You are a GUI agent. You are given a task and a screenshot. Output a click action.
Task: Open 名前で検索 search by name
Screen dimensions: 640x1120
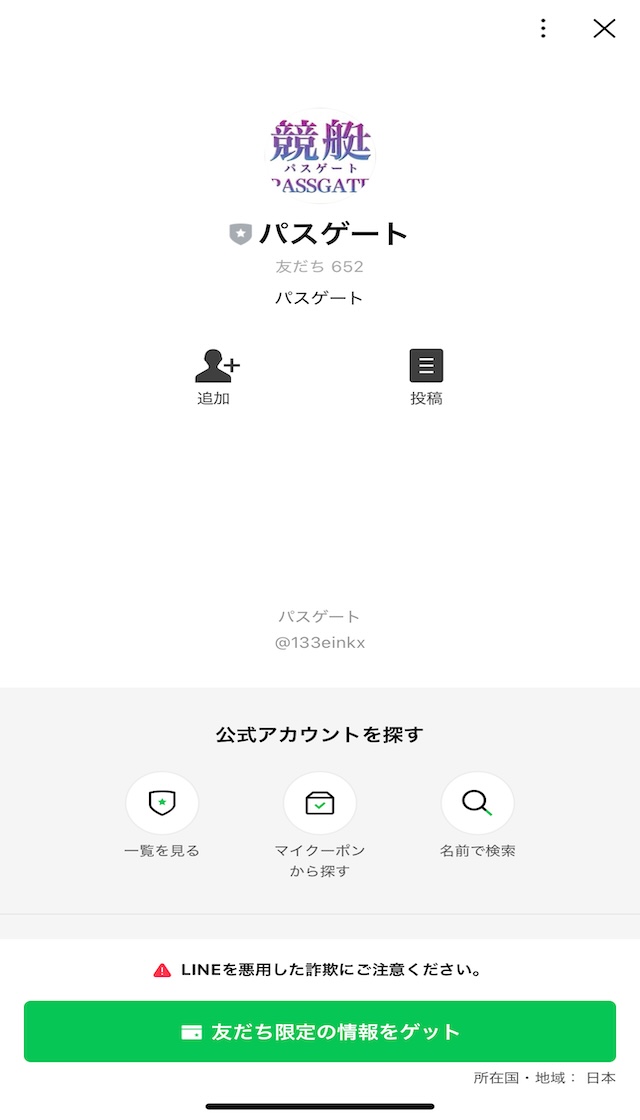tap(477, 816)
